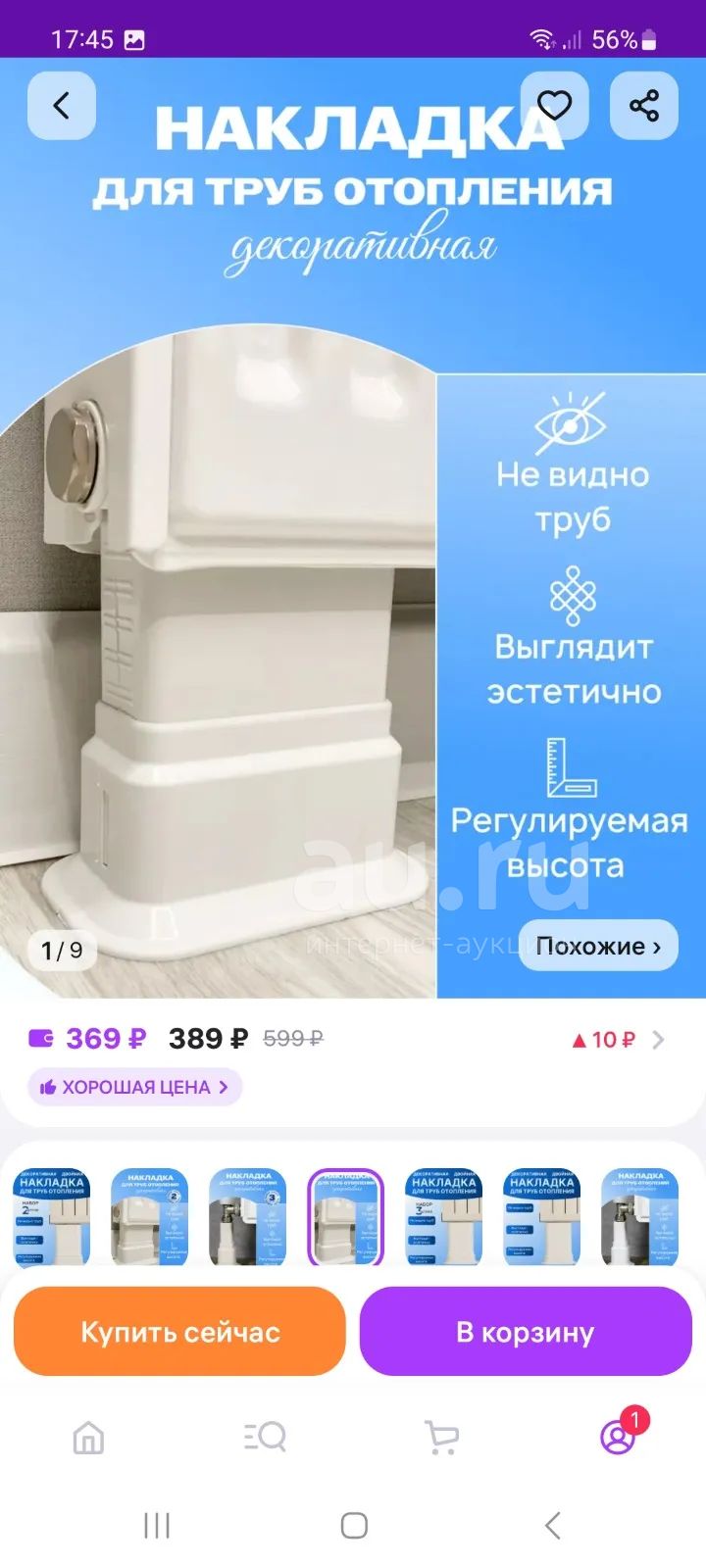Select the last visible variant thumbnail

(x=639, y=1217)
